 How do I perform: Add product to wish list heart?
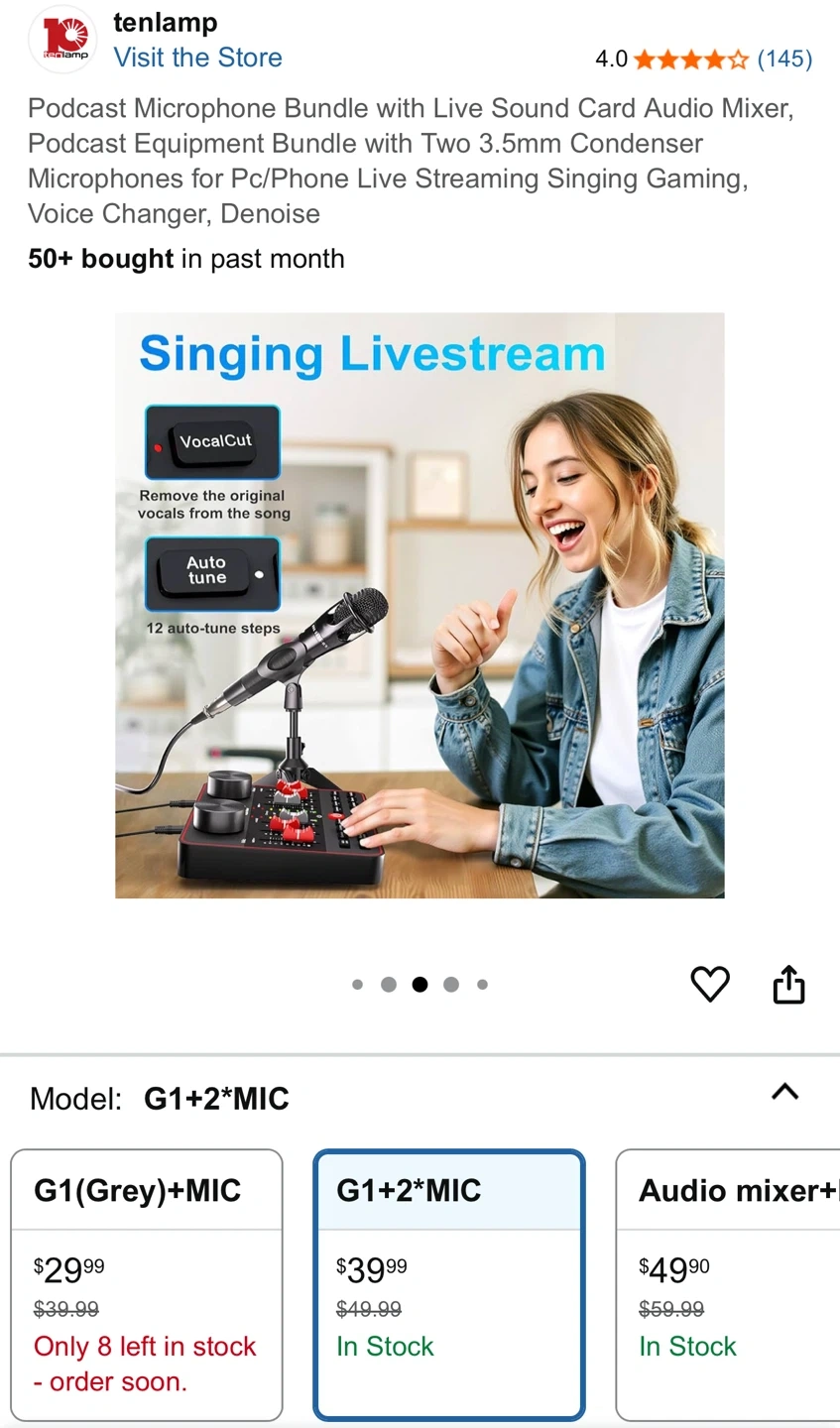point(710,984)
